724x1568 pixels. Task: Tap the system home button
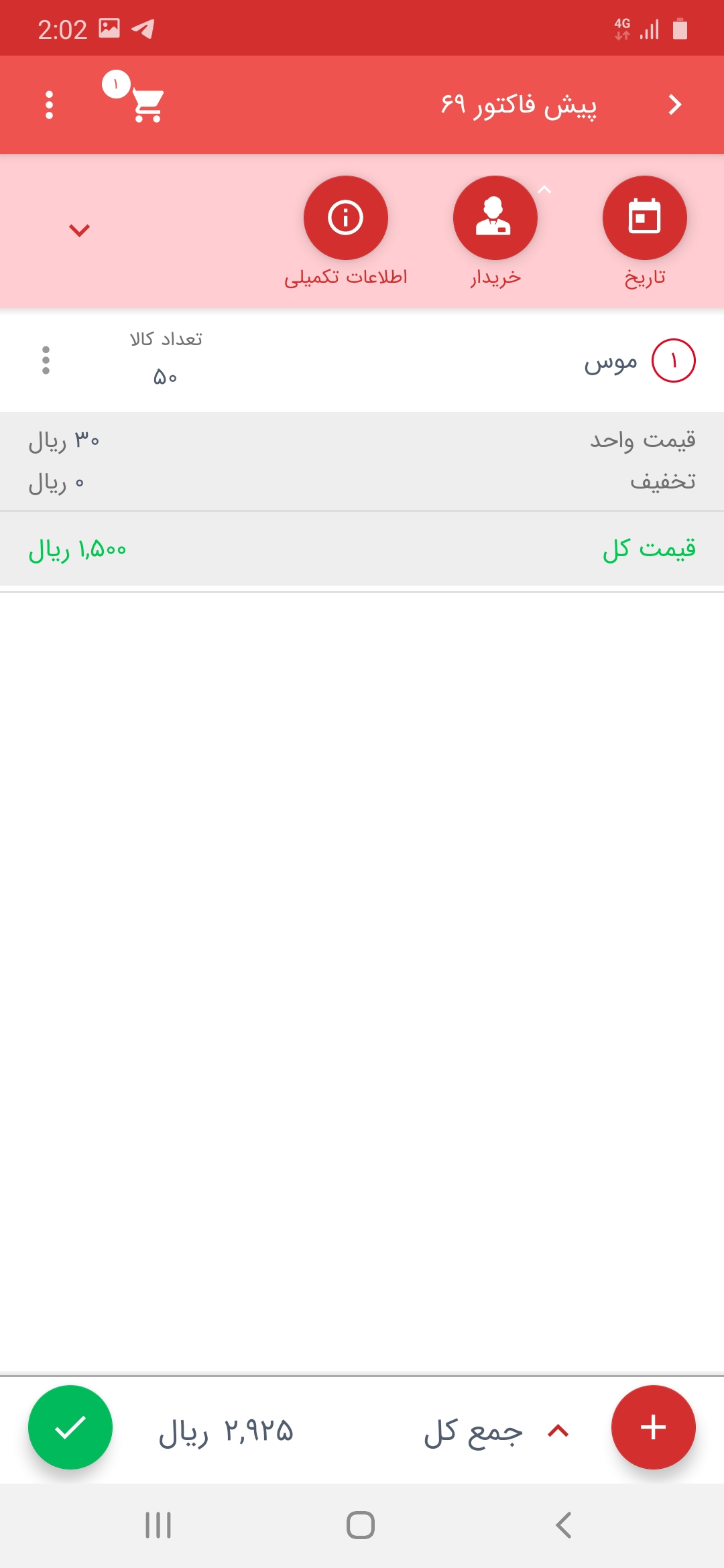tap(361, 1525)
